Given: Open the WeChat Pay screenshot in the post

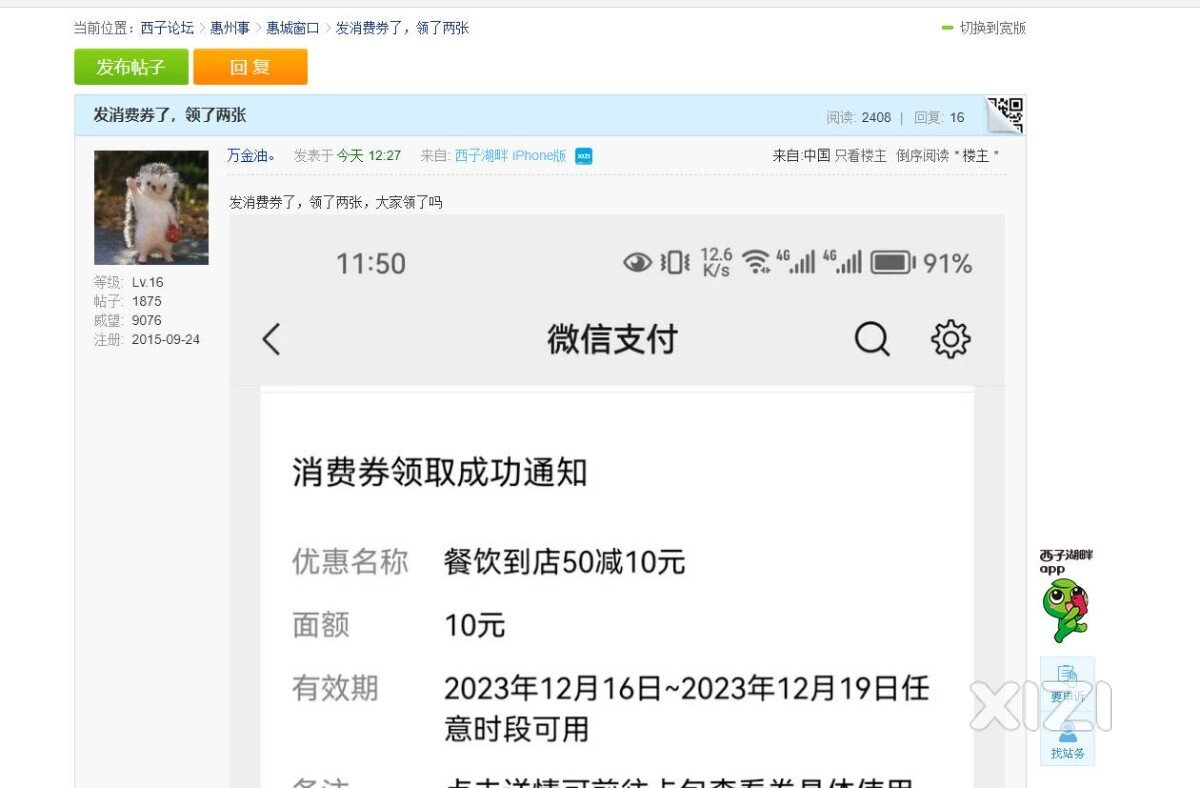Looking at the screenshot, I should 616,500.
